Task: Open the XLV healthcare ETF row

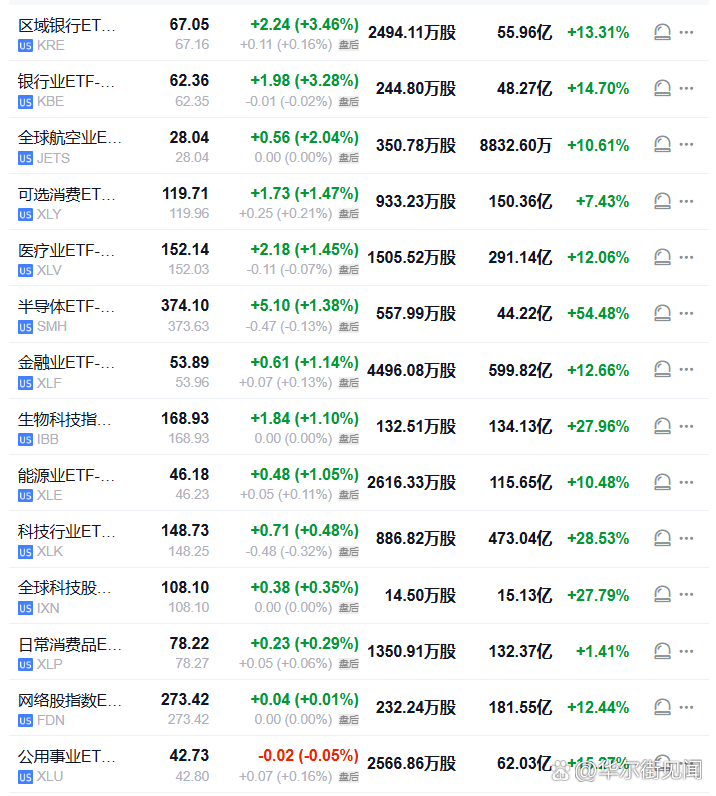Action: pyautogui.click(x=66, y=250)
